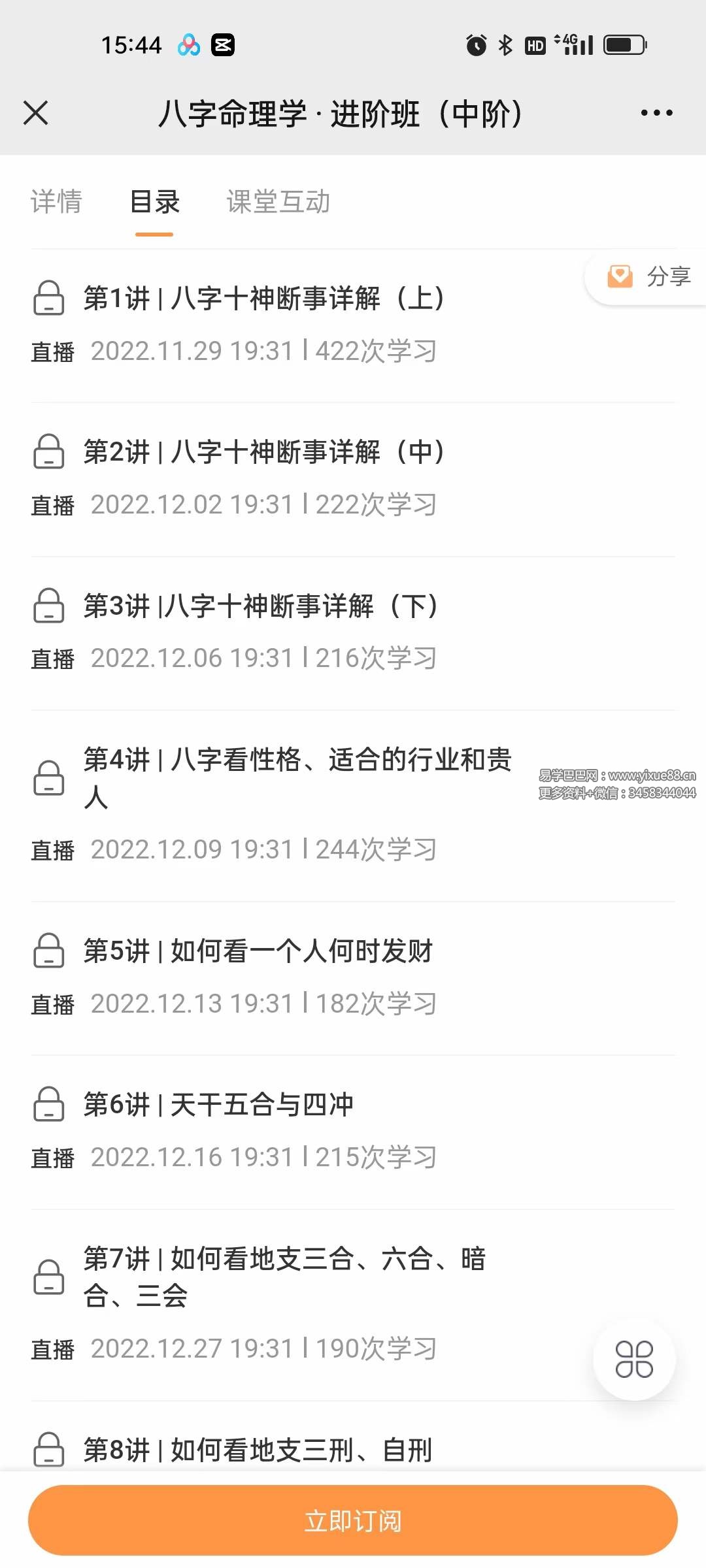The height and width of the screenshot is (1568, 706).
Task: Open the three-dot overflow menu
Action: [x=656, y=112]
